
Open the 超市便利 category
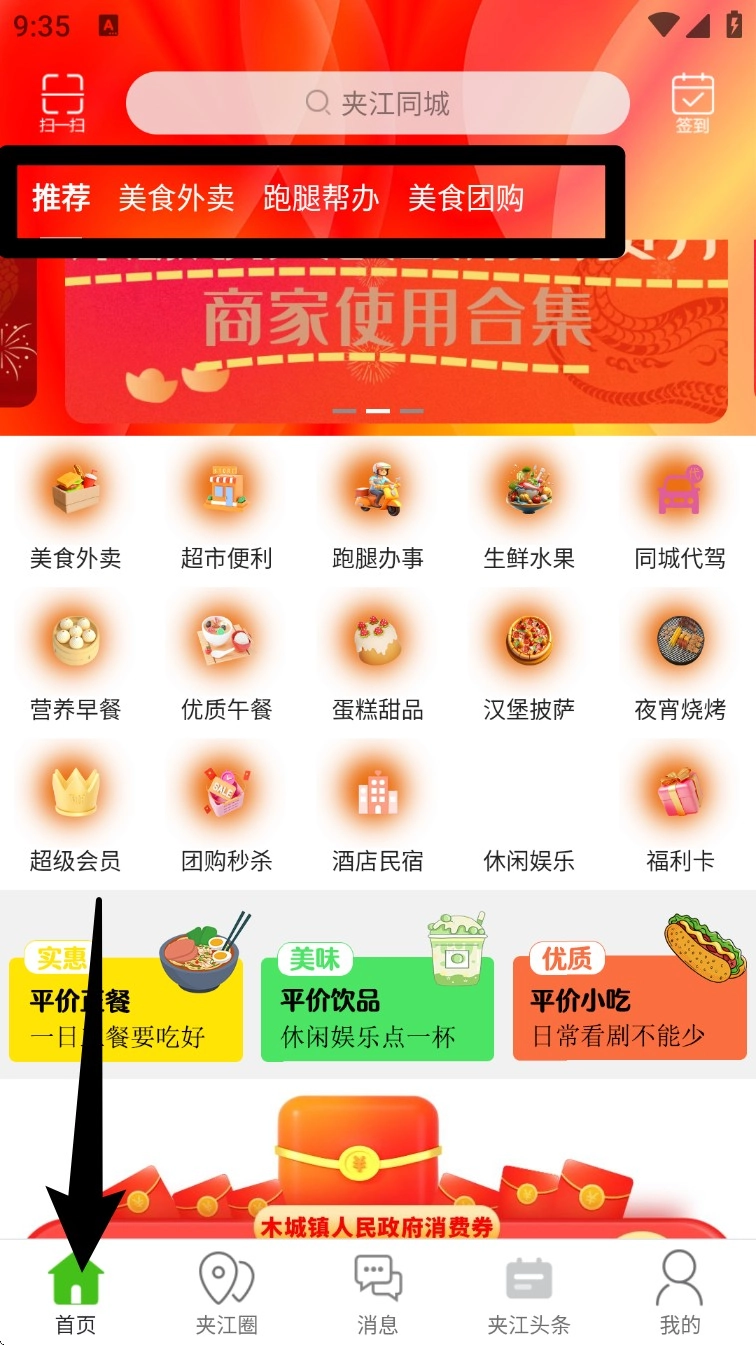click(227, 513)
